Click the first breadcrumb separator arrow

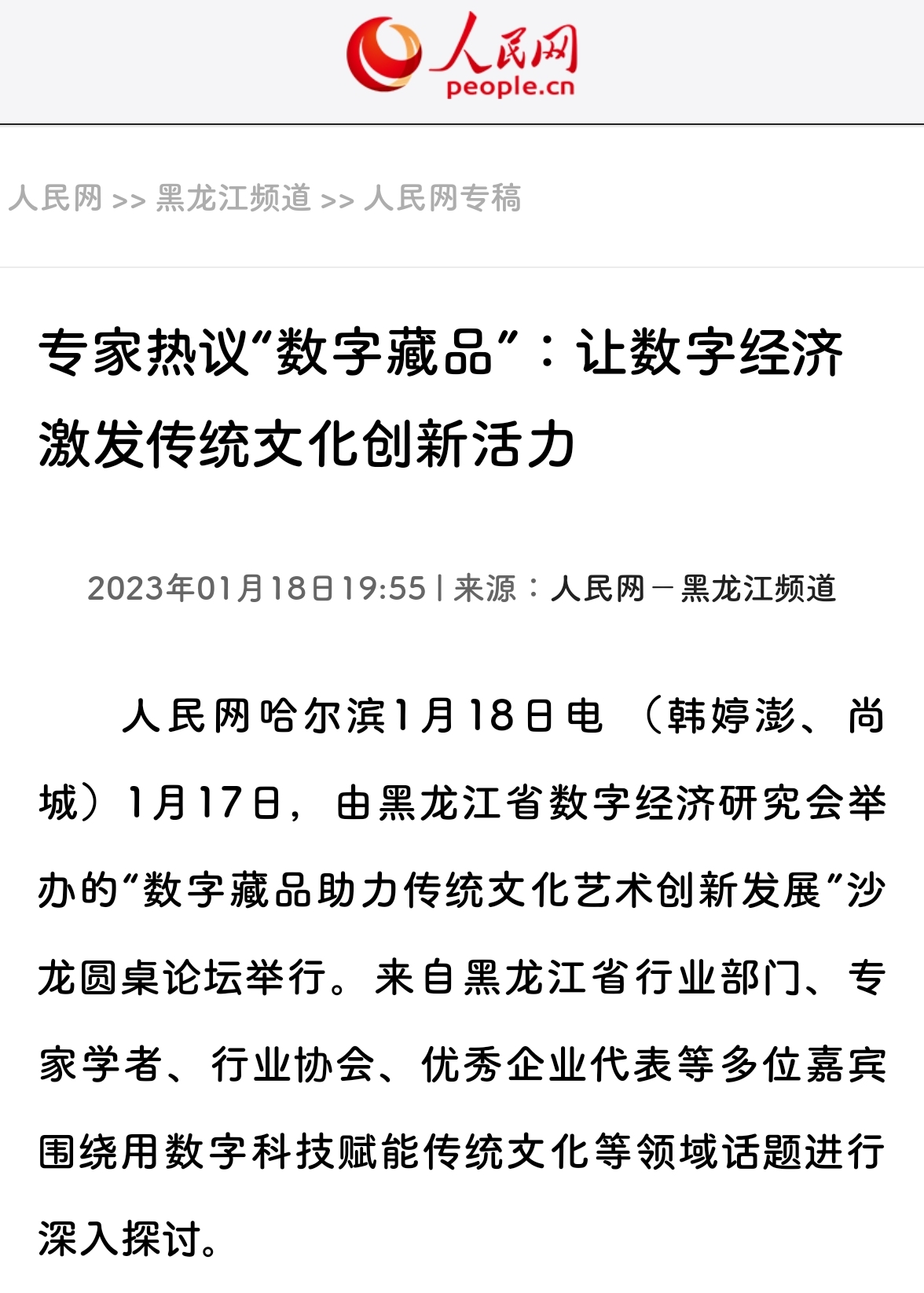pos(132,199)
